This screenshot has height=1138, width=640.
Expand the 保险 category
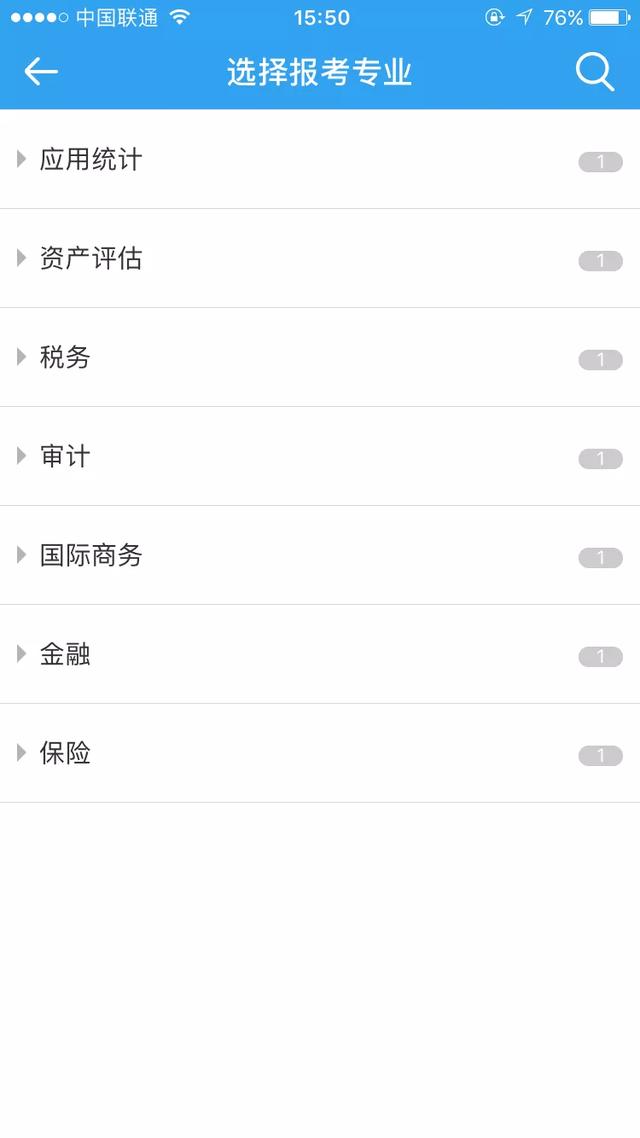[65, 754]
